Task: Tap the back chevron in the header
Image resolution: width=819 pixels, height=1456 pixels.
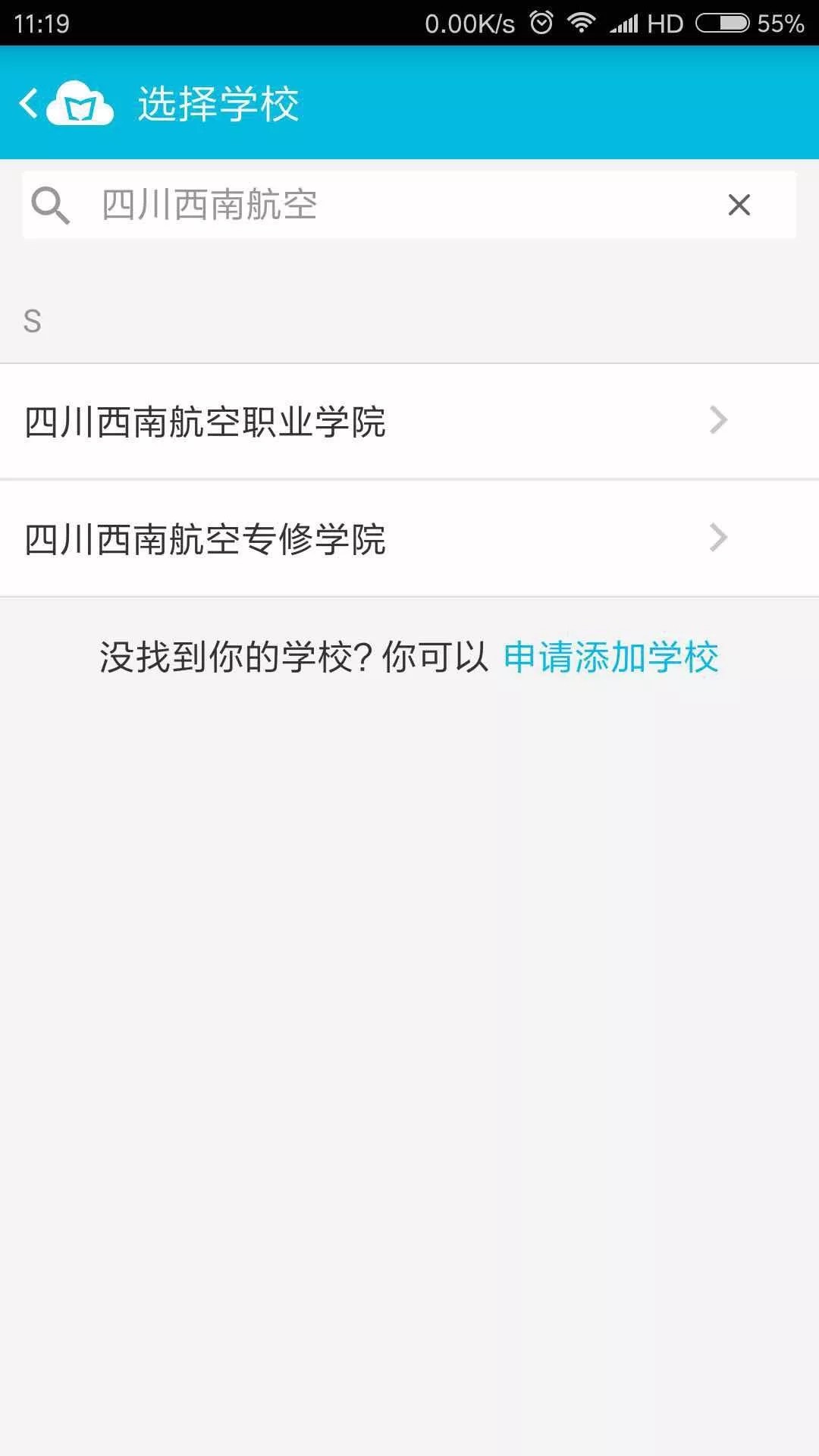Action: (x=30, y=104)
